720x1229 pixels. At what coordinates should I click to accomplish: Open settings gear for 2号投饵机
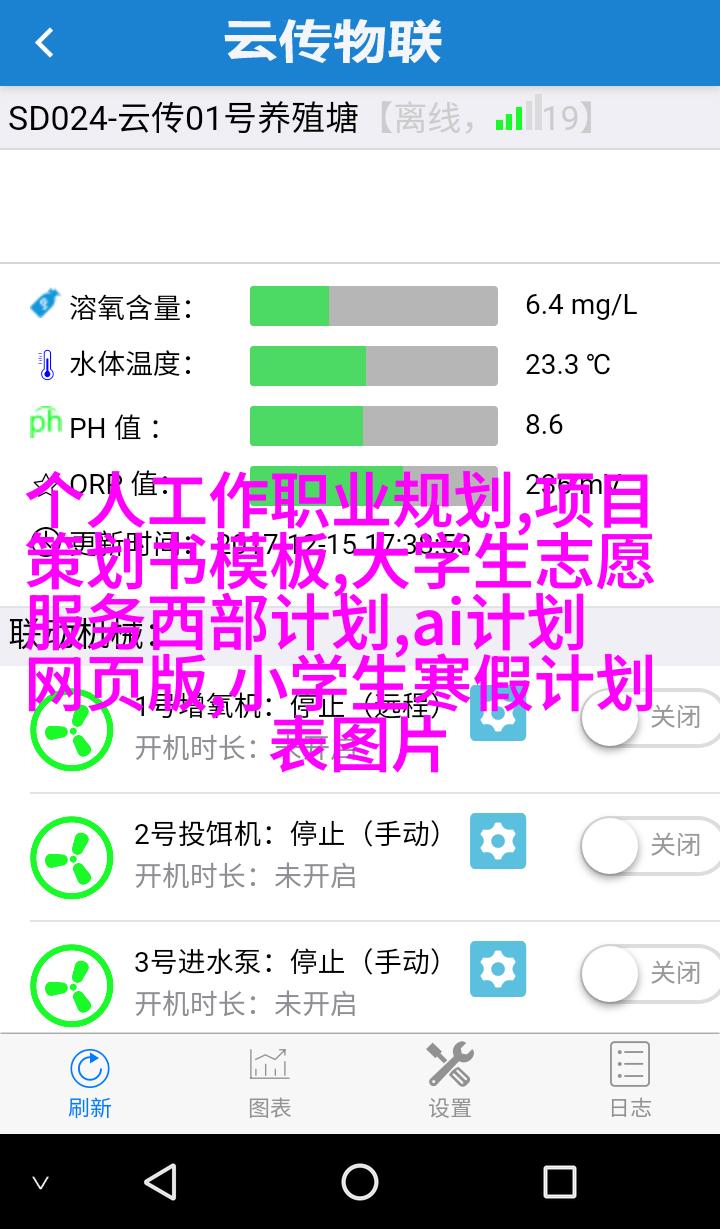pos(498,841)
